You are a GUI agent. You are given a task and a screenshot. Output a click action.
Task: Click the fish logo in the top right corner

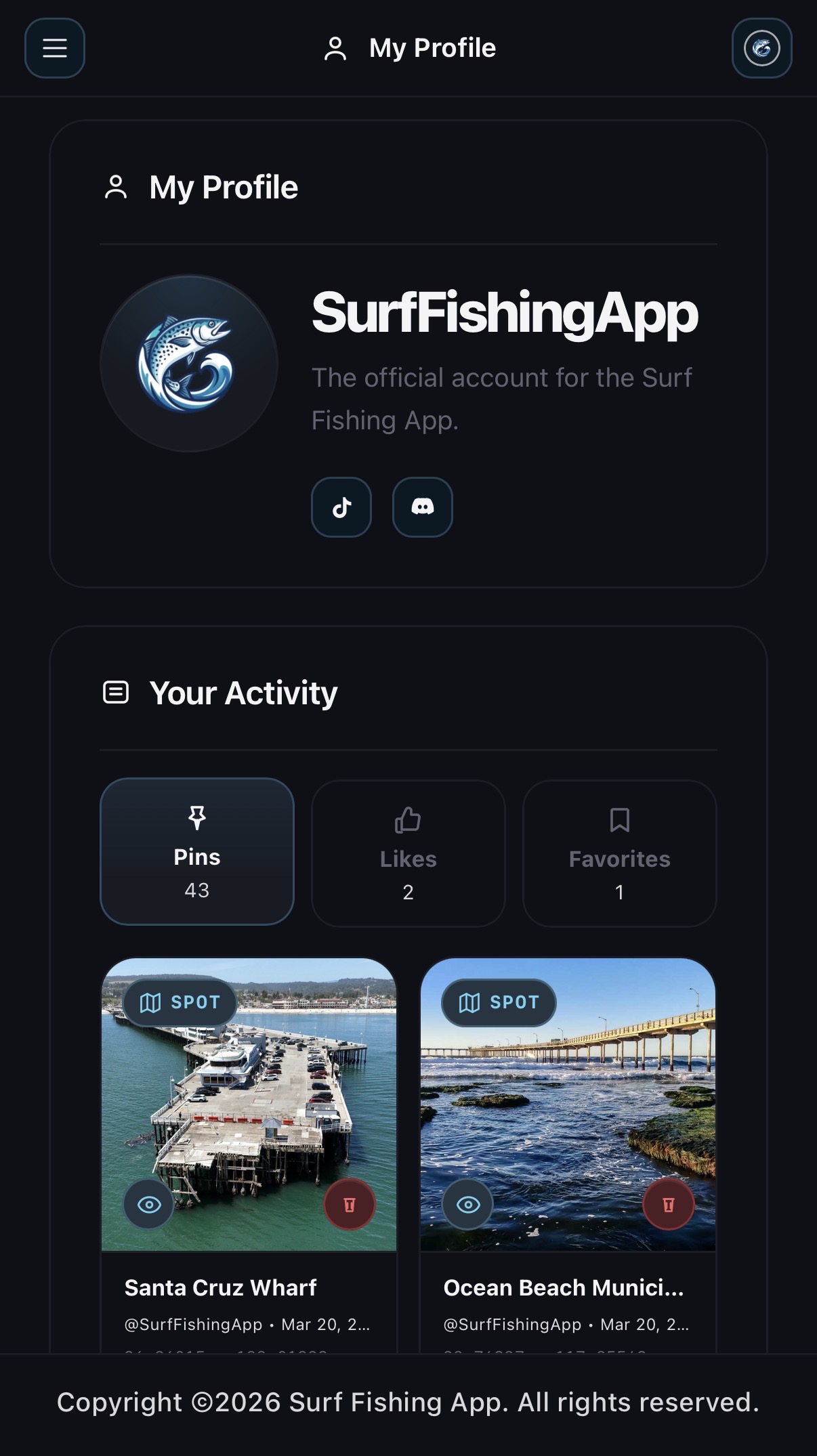[x=761, y=48]
